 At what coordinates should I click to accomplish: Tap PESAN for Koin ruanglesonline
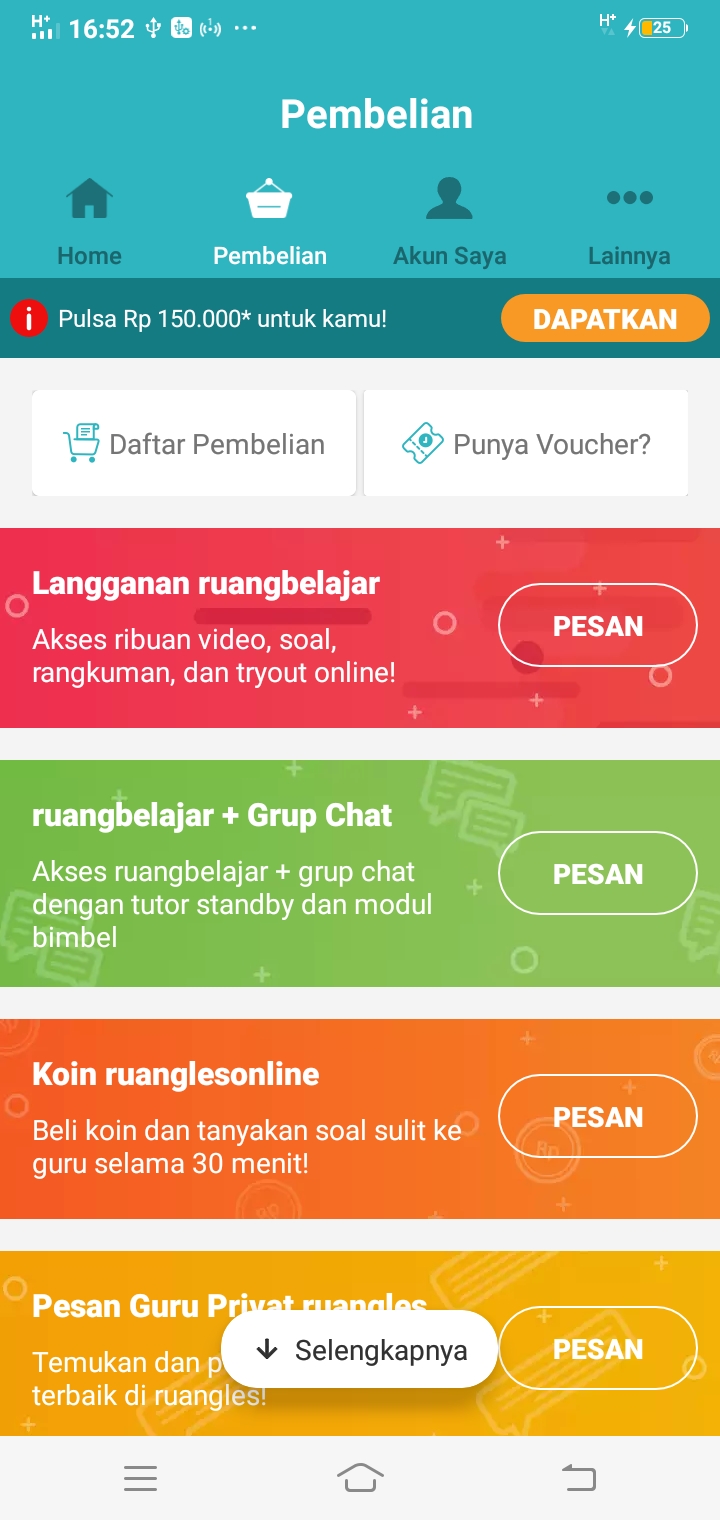tap(597, 1116)
